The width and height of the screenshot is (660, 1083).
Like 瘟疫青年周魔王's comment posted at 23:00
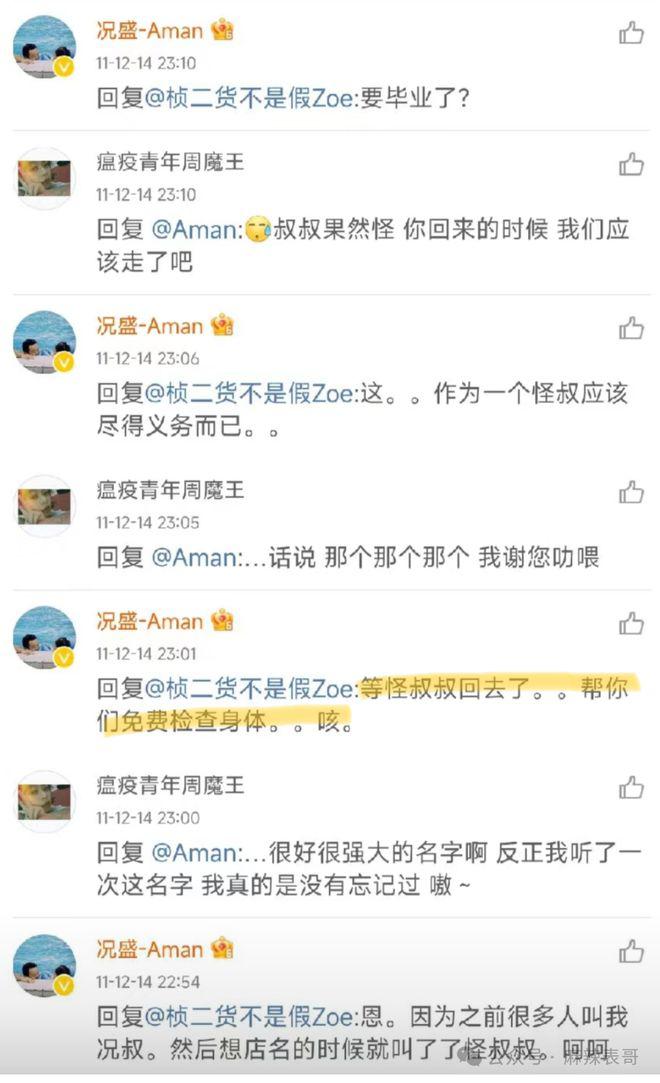(x=631, y=788)
